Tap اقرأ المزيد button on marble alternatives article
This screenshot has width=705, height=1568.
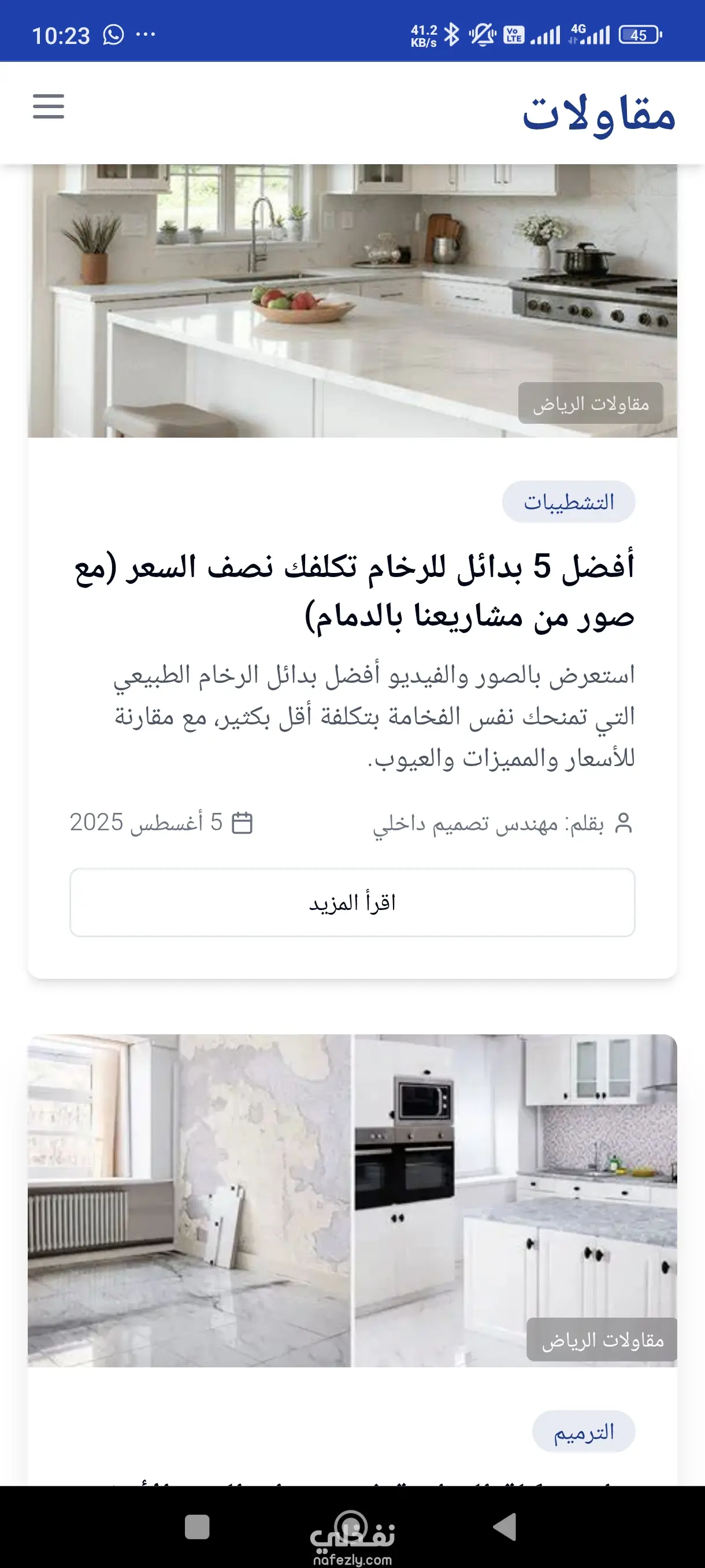[352, 902]
